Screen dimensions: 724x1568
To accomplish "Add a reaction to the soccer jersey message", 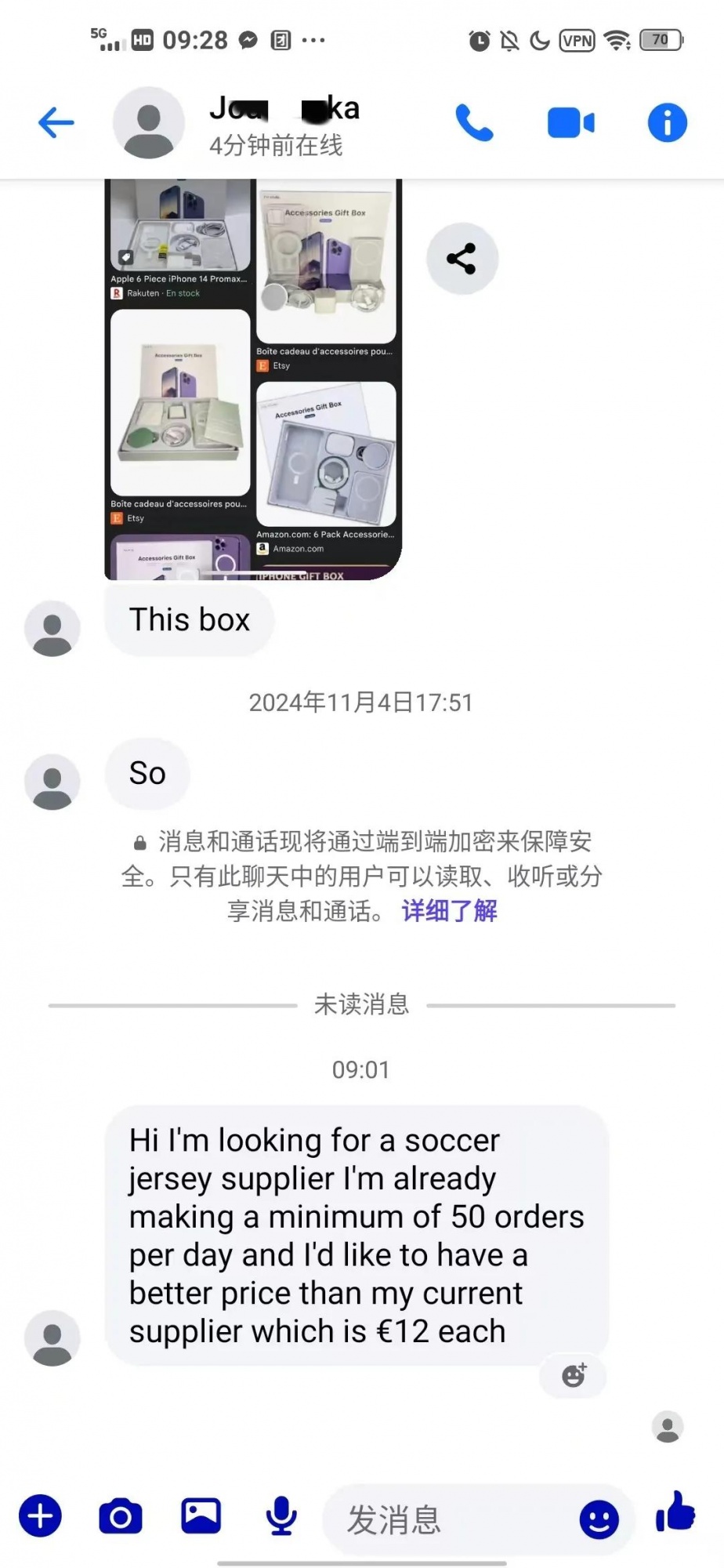I will tap(574, 1375).
